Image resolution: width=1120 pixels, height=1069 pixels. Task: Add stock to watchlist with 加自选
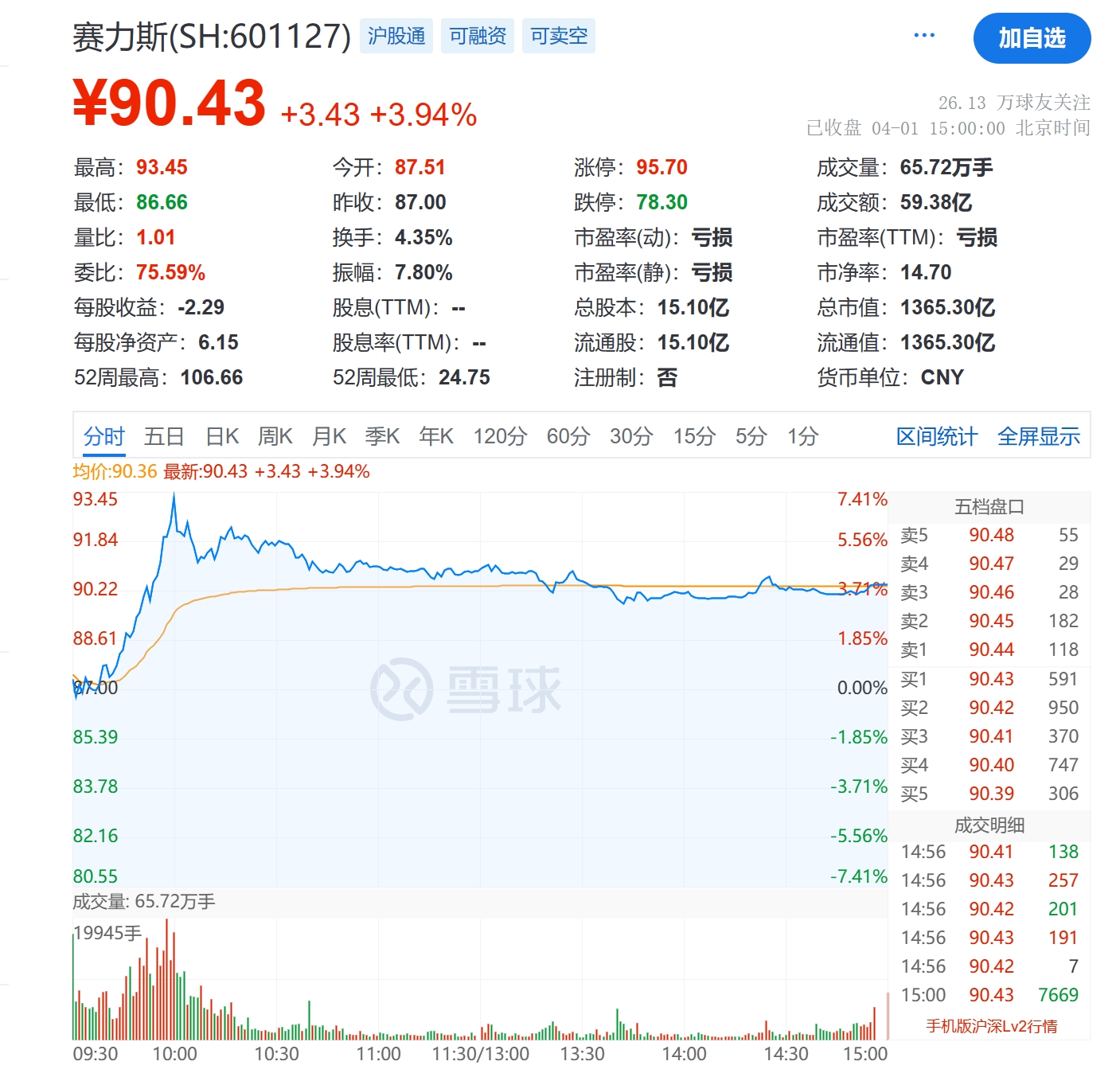1032,38
